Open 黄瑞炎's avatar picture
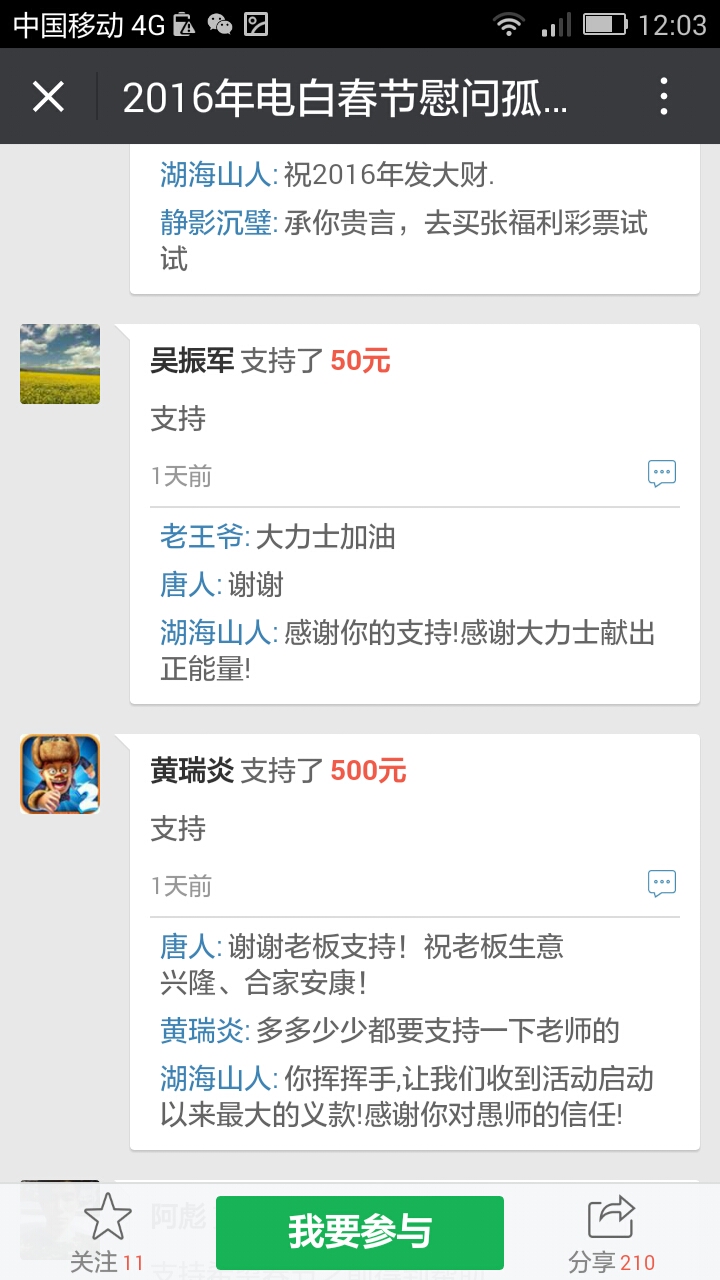Image resolution: width=720 pixels, height=1280 pixels. click(x=60, y=774)
